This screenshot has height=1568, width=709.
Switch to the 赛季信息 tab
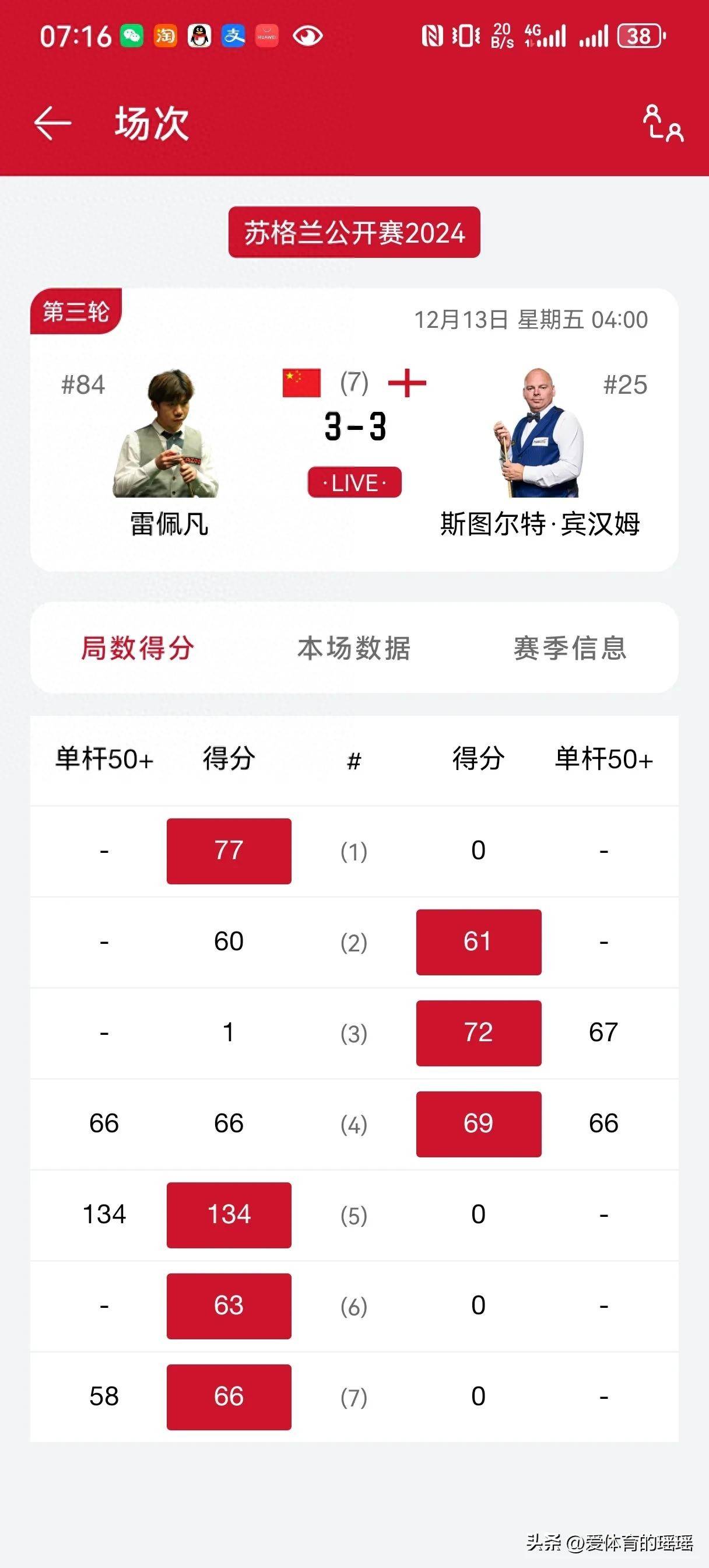570,647
